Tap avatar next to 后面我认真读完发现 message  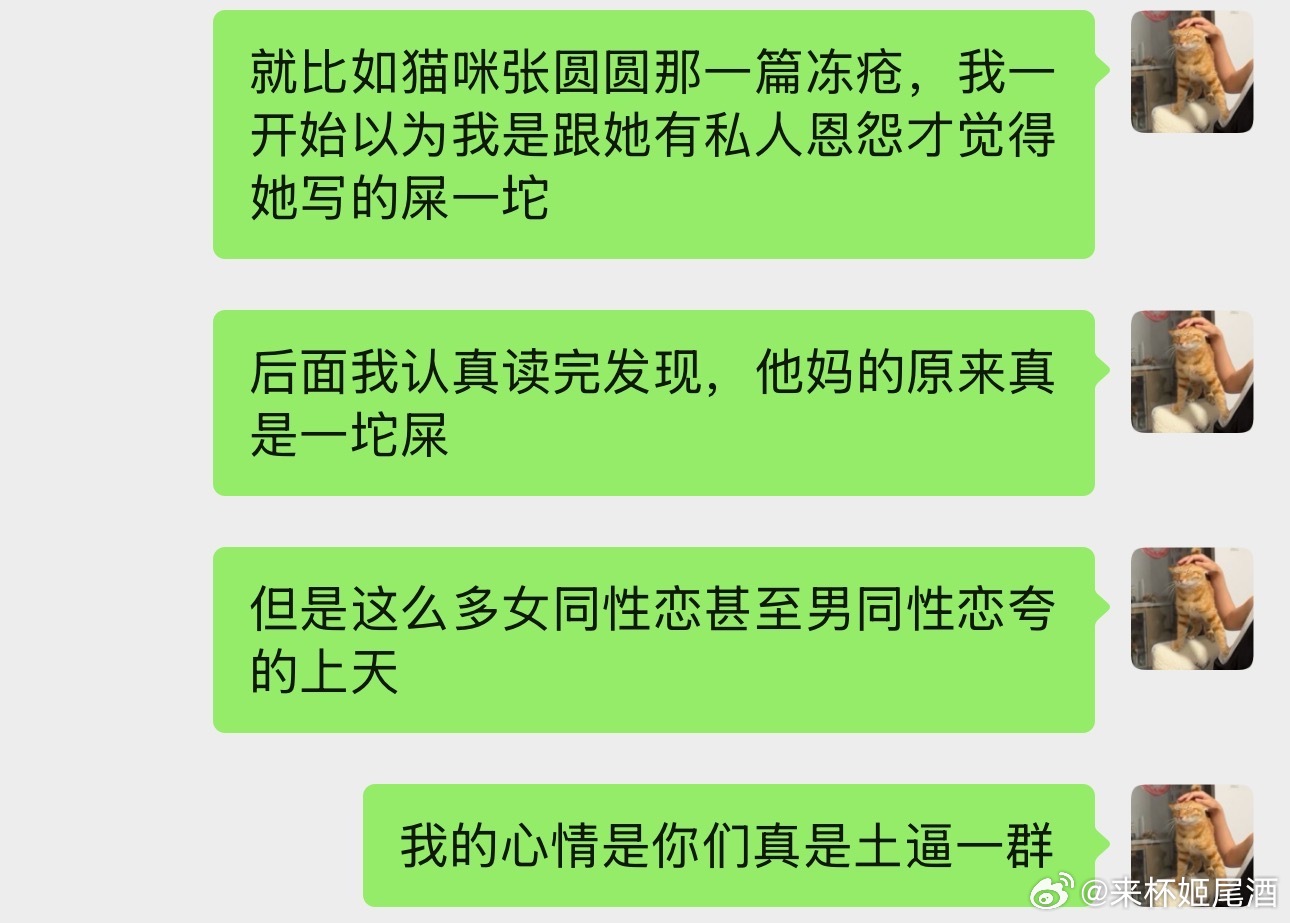[x=1191, y=371]
